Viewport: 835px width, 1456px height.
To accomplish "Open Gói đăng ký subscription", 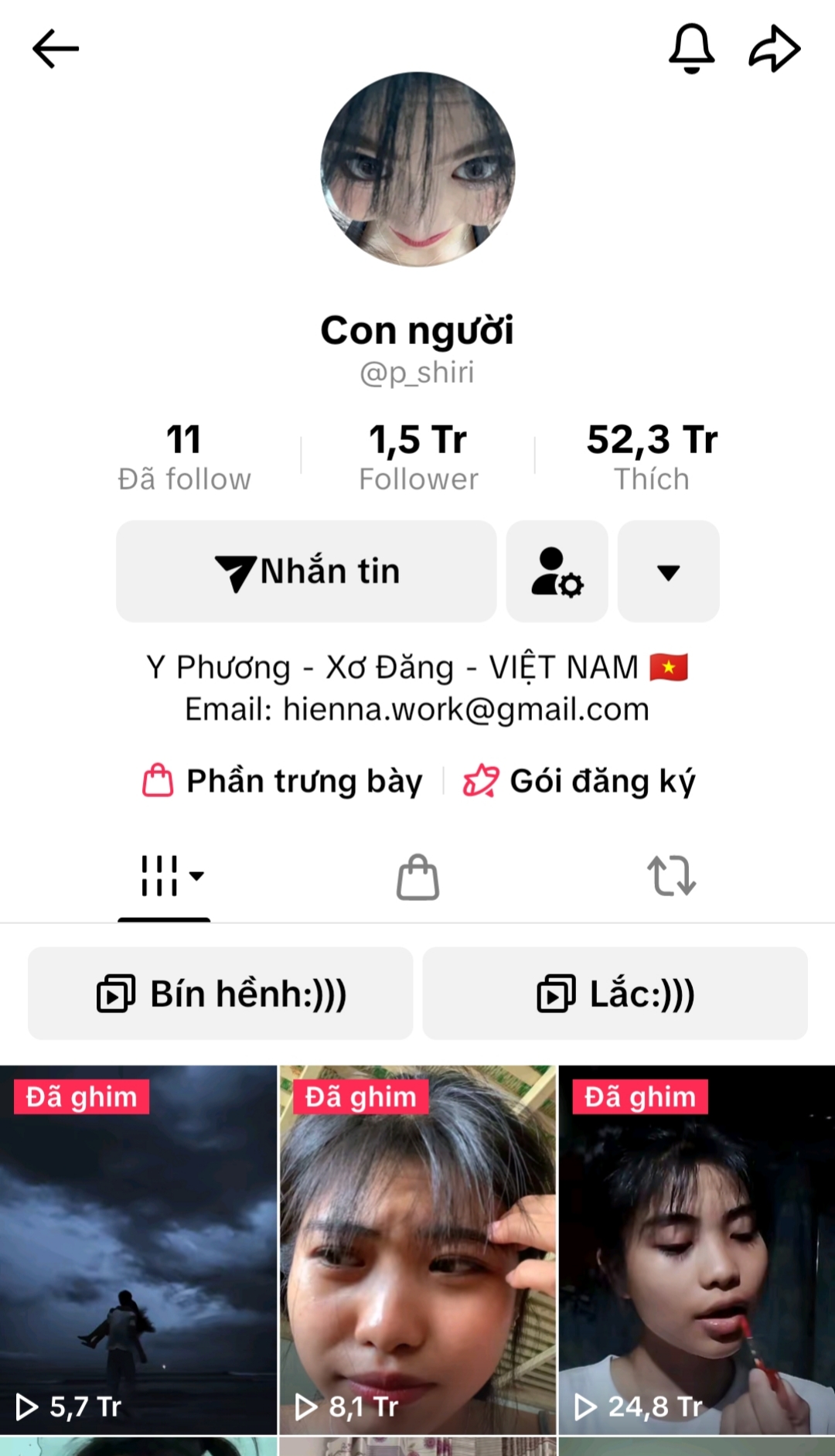I will coord(580,781).
